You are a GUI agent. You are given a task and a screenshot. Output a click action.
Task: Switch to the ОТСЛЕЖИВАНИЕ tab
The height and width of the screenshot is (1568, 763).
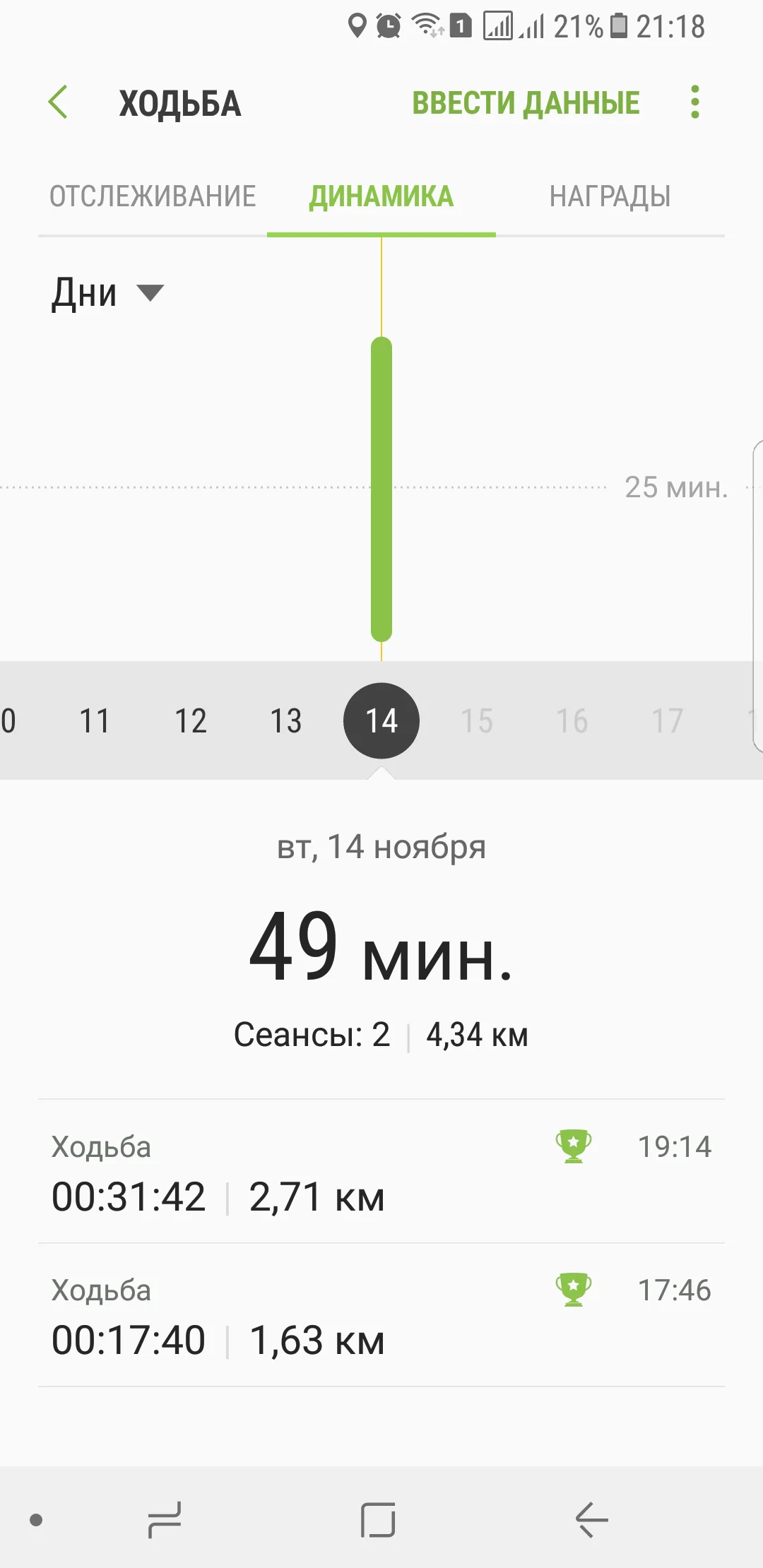pyautogui.click(x=153, y=196)
